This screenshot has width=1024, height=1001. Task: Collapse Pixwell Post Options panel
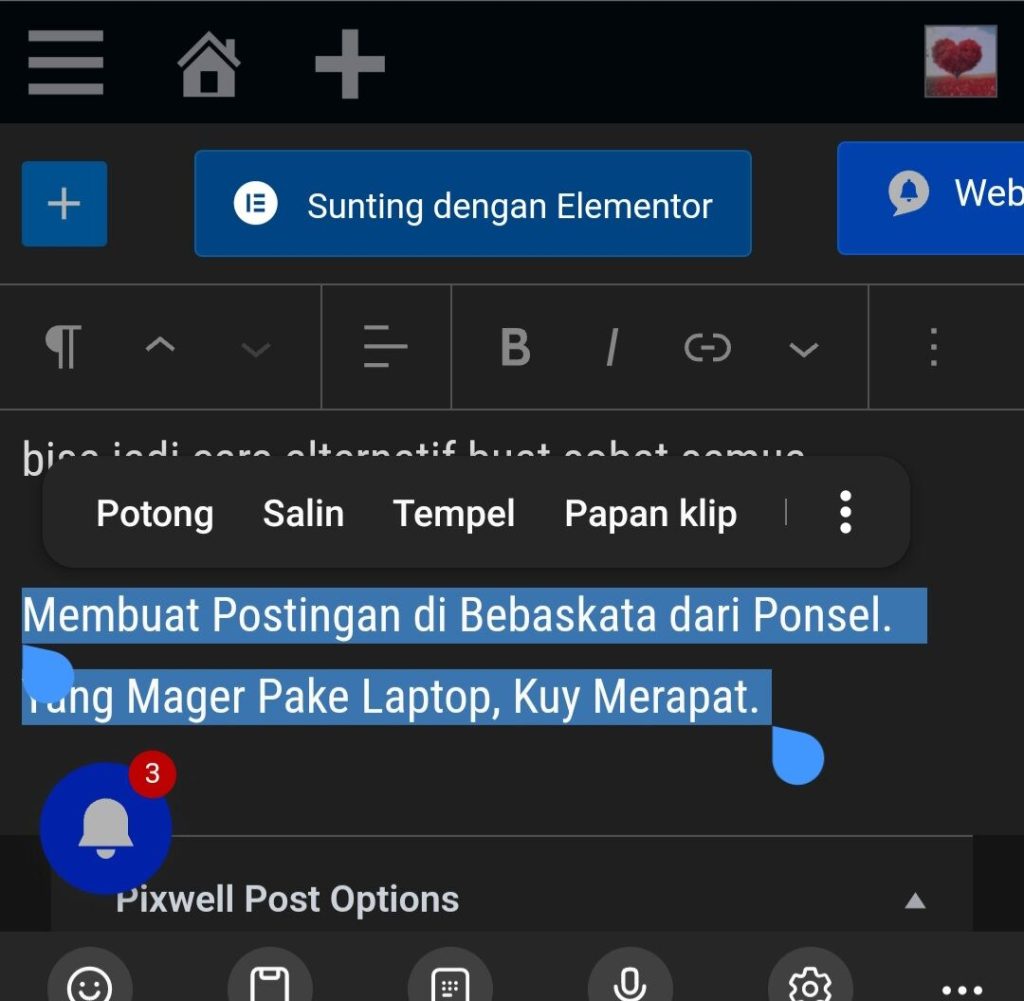914,900
